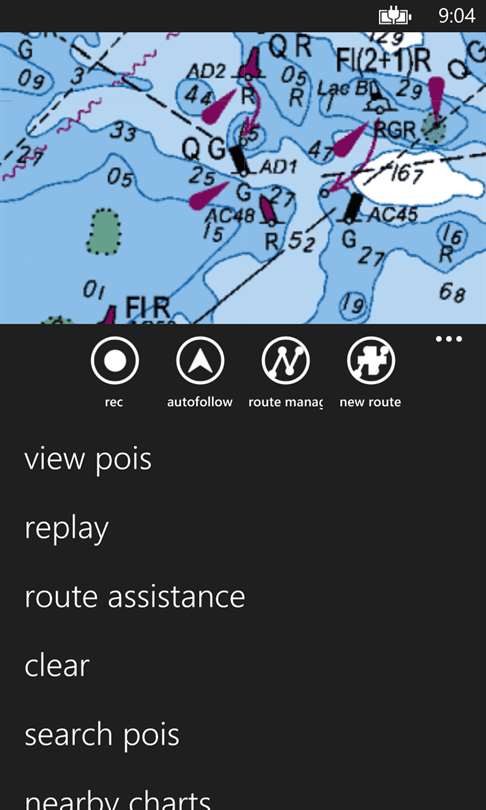Open nearby charts

[118, 800]
